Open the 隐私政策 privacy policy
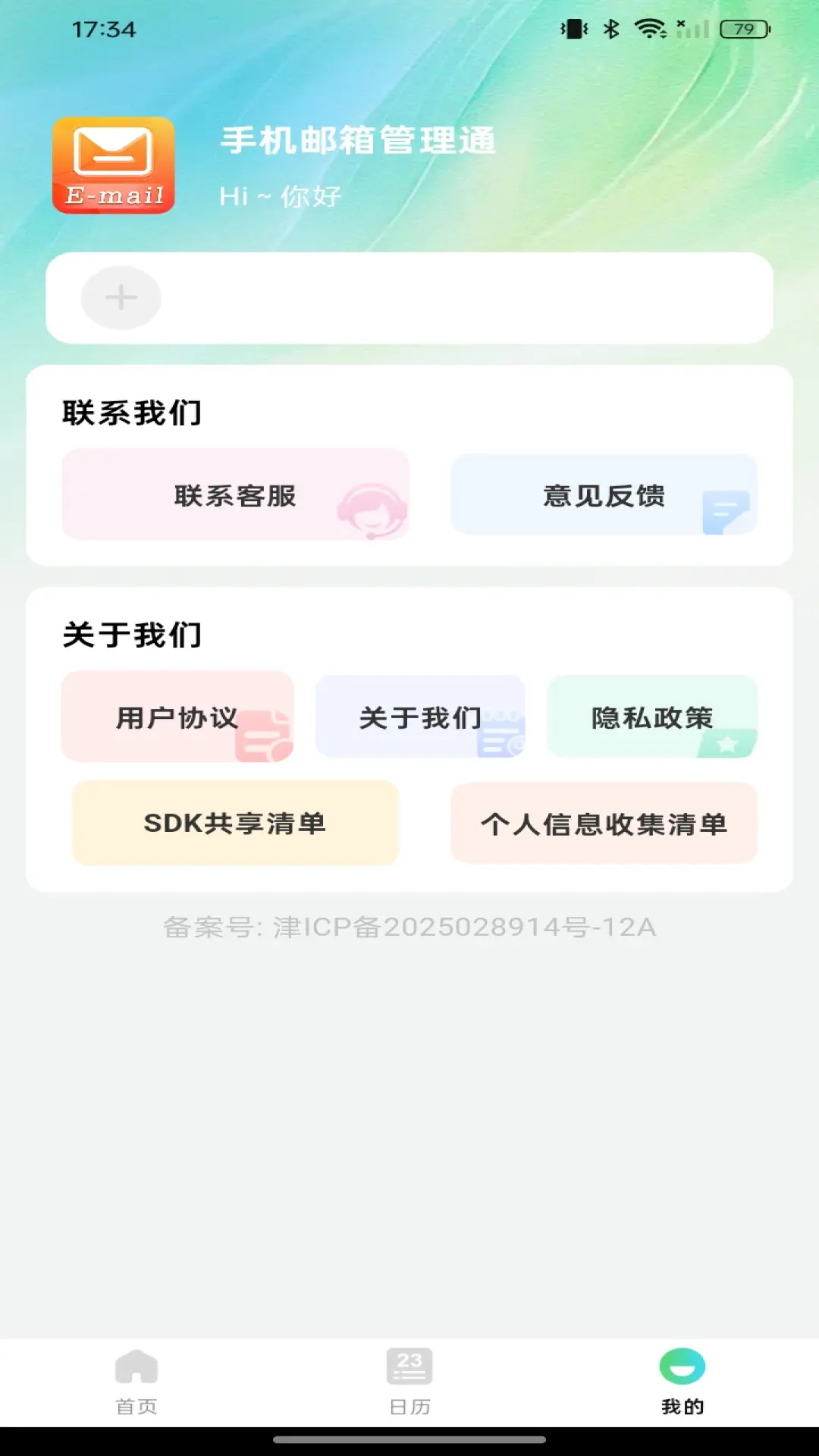Image resolution: width=819 pixels, height=1456 pixels. [x=651, y=716]
